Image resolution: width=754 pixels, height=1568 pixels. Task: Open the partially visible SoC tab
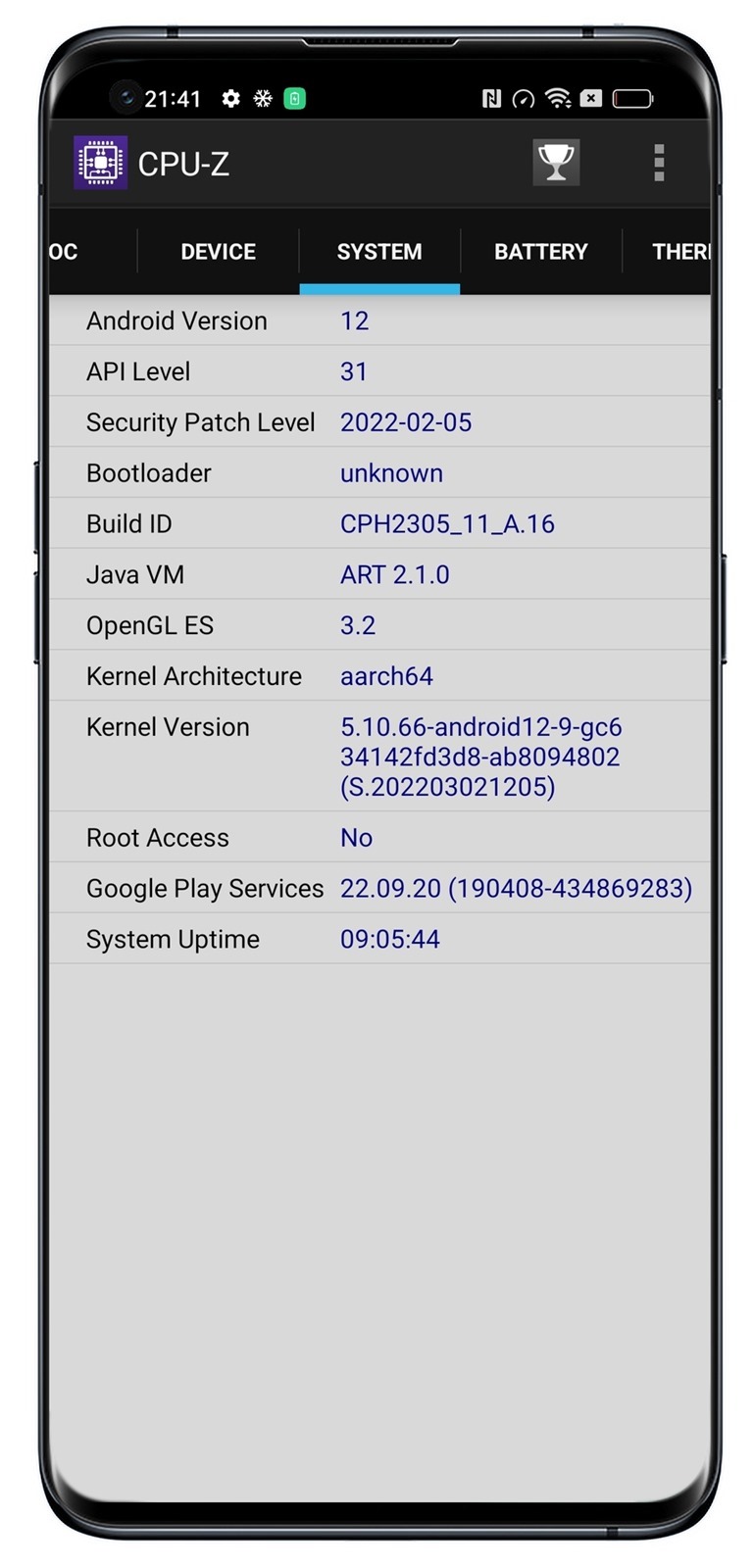[65, 252]
